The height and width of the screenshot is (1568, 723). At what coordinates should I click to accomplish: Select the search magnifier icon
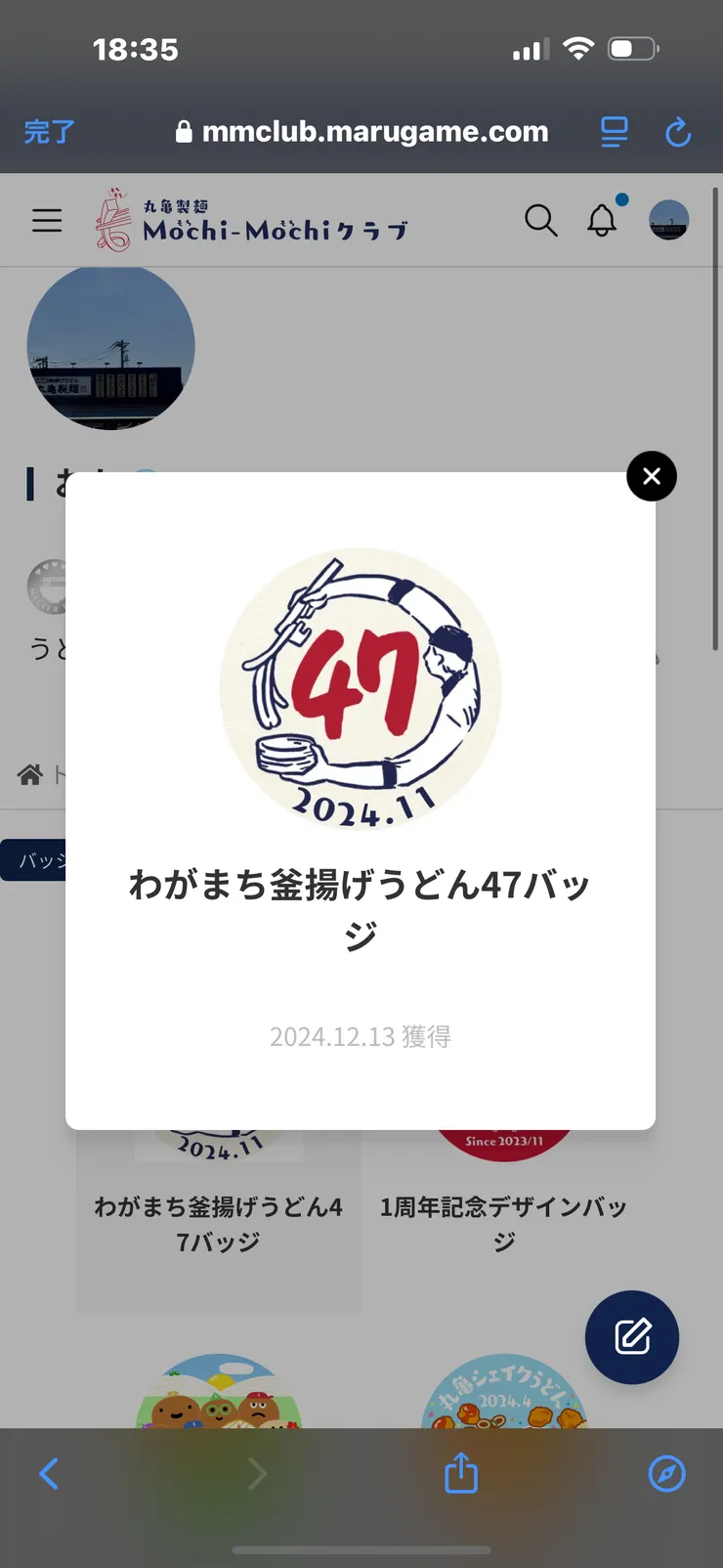click(x=541, y=221)
